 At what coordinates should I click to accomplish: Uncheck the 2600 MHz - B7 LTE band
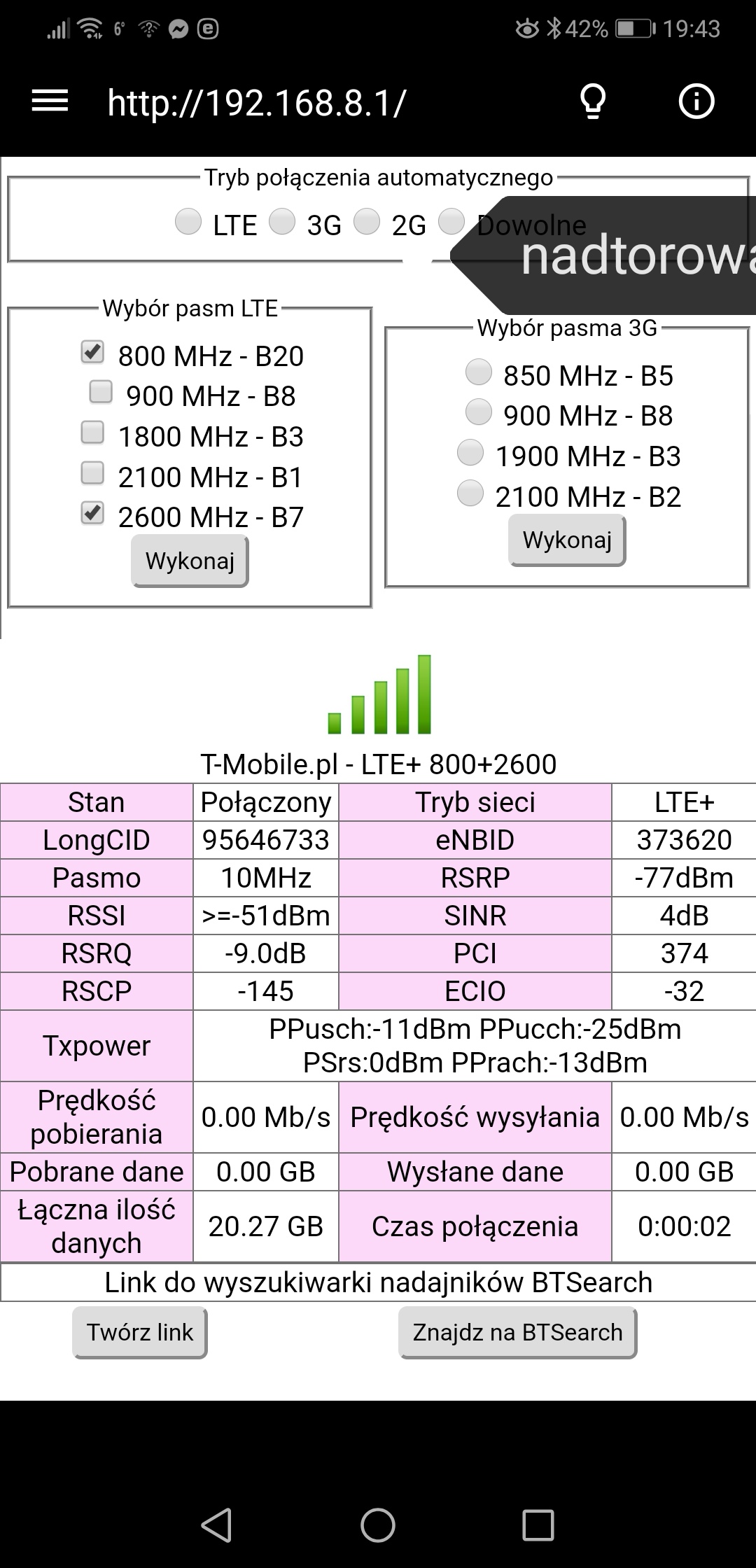[x=92, y=513]
